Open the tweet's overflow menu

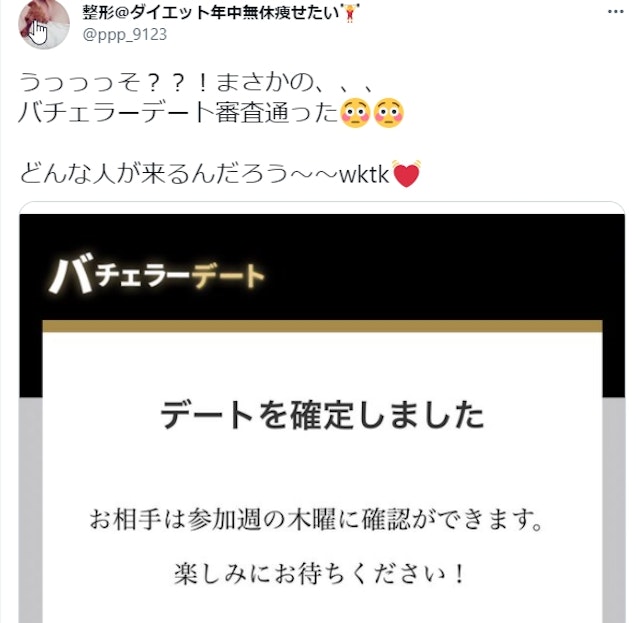[612, 10]
